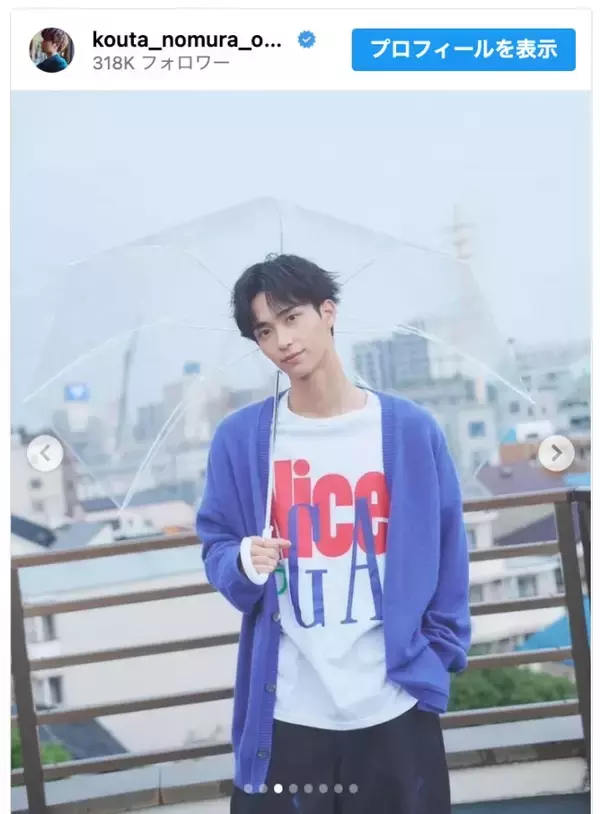Select the carousel page indicator dots
The image size is (600, 814).
pyautogui.click(x=300, y=788)
